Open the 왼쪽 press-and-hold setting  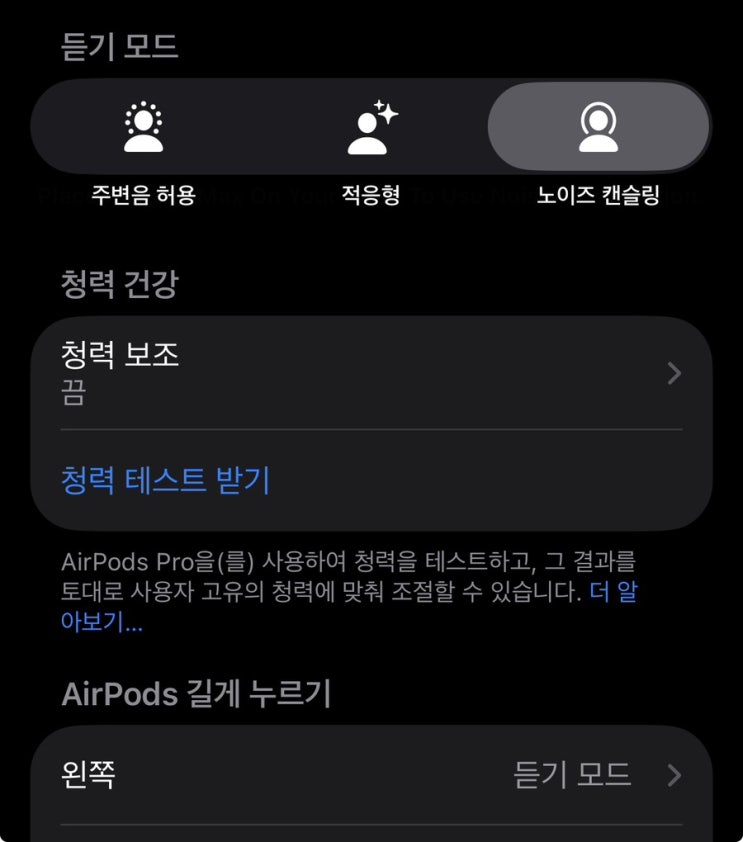372,775
